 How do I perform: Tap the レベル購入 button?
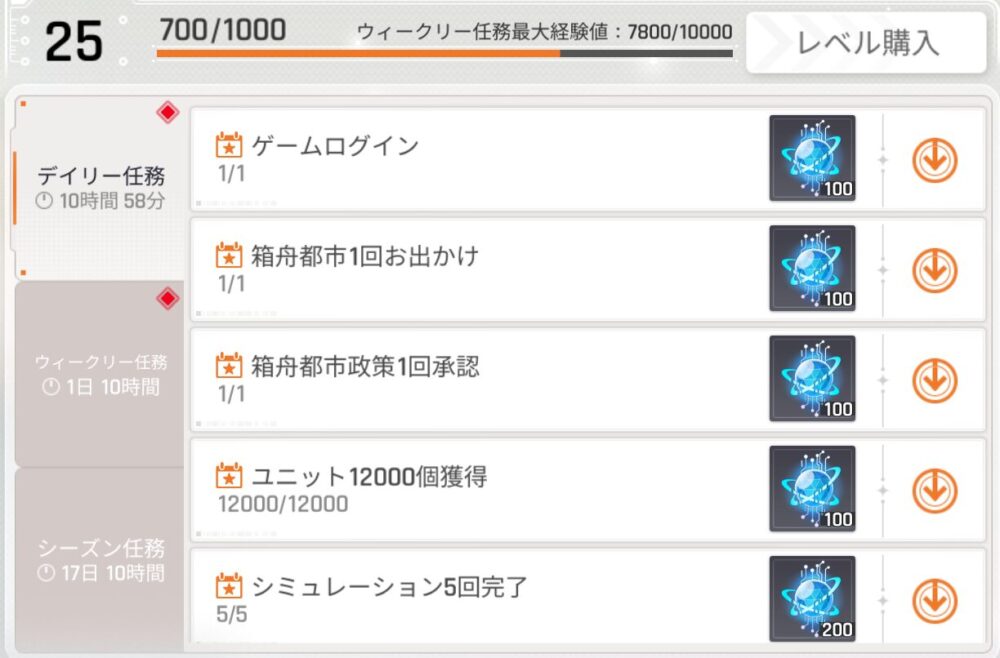pos(866,43)
